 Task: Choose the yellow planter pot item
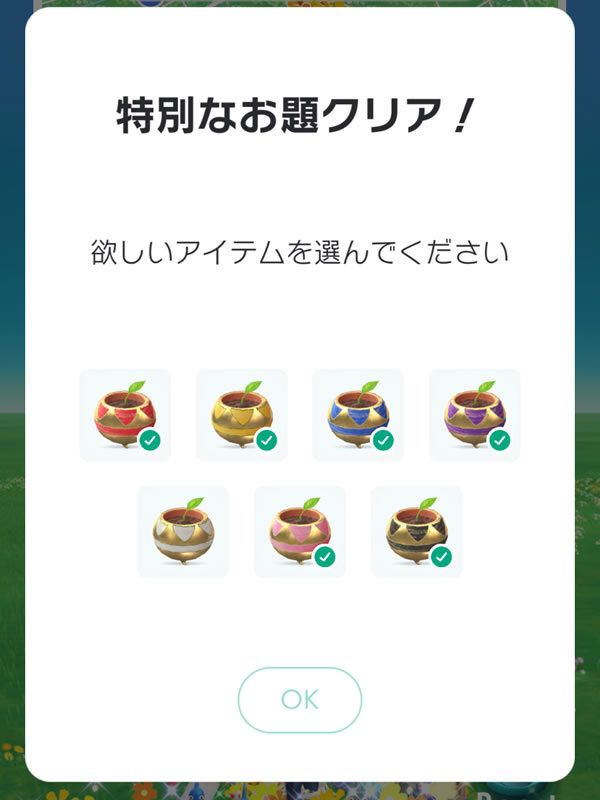(x=242, y=415)
